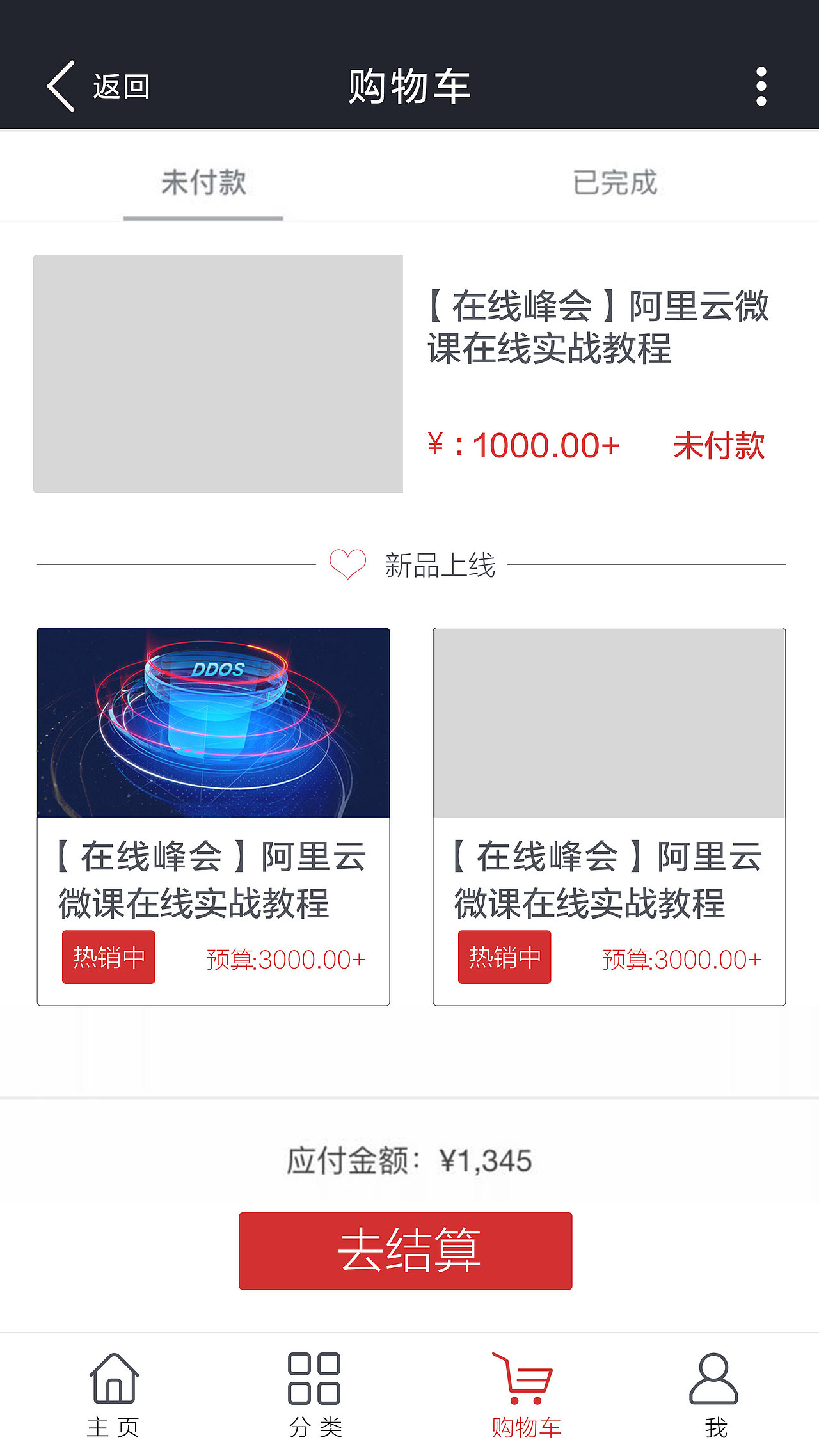Screen dimensions: 819x1456
Task: Switch to the 已完成 tab
Action: [615, 184]
